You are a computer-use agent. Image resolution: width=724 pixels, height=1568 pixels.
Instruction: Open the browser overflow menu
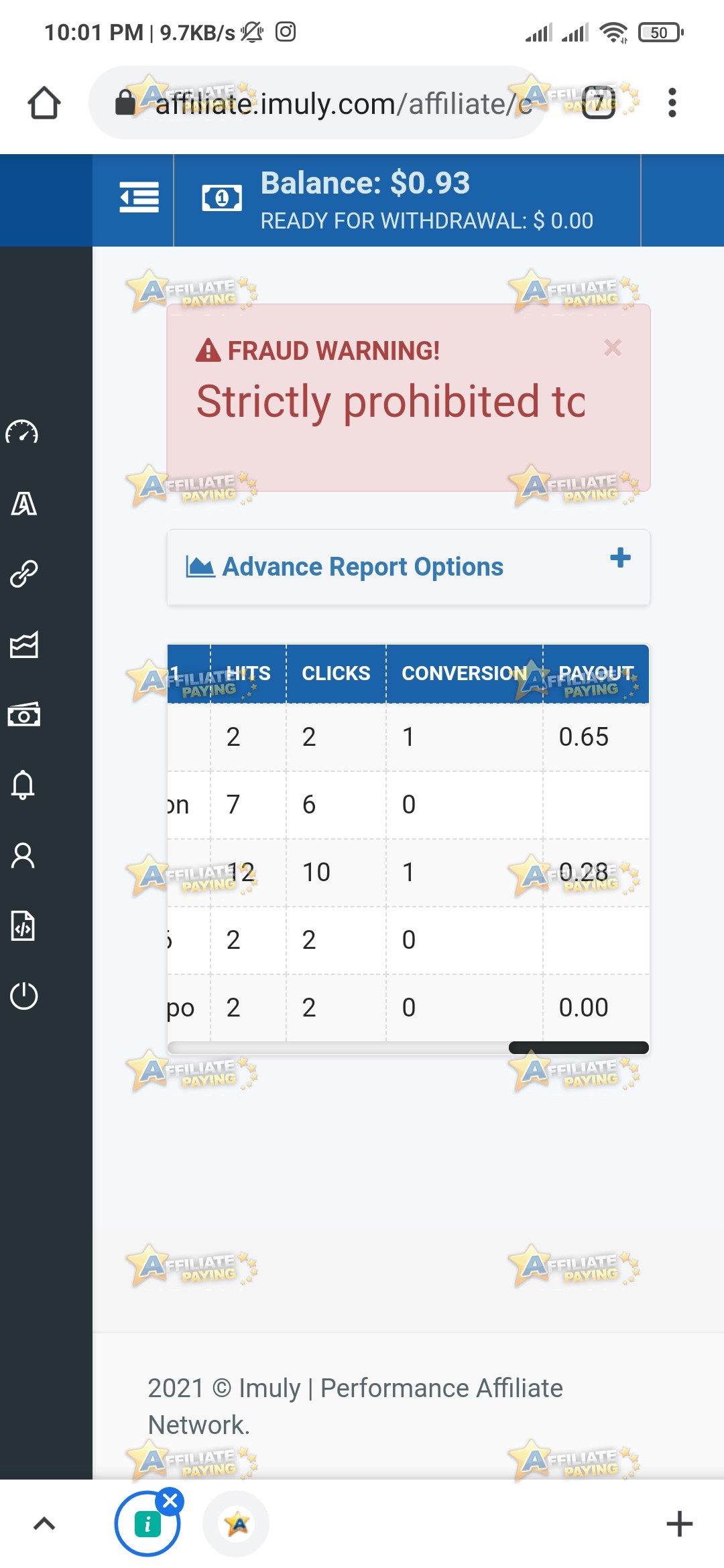coord(672,103)
